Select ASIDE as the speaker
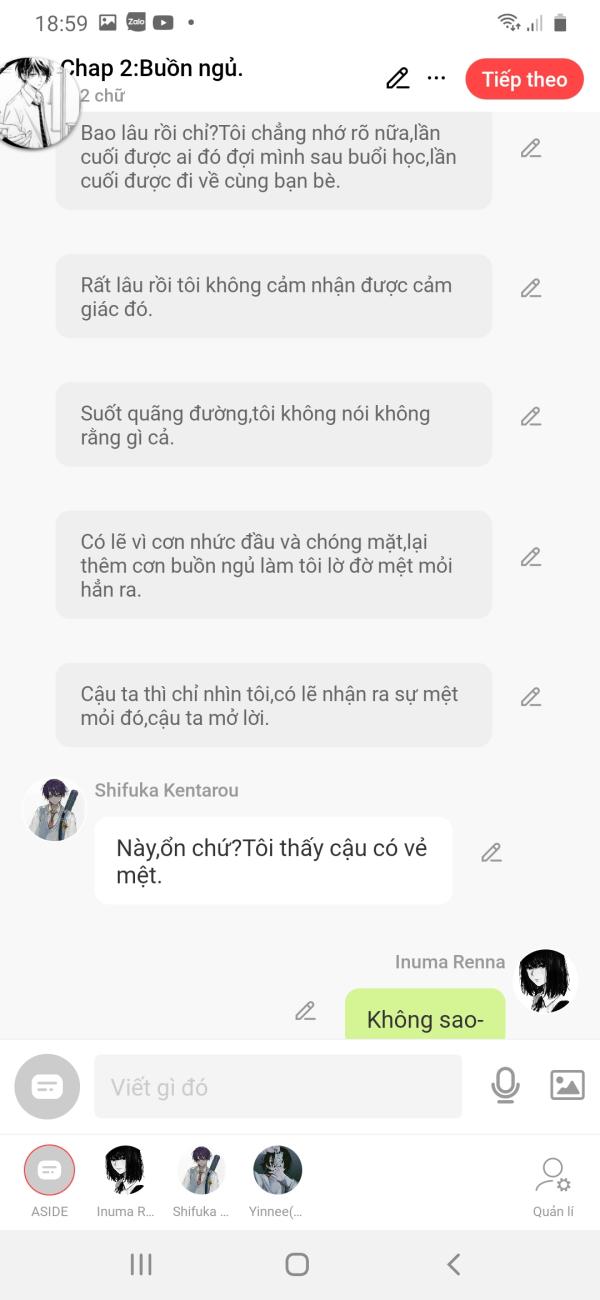This screenshot has width=600, height=1300. (49, 1181)
